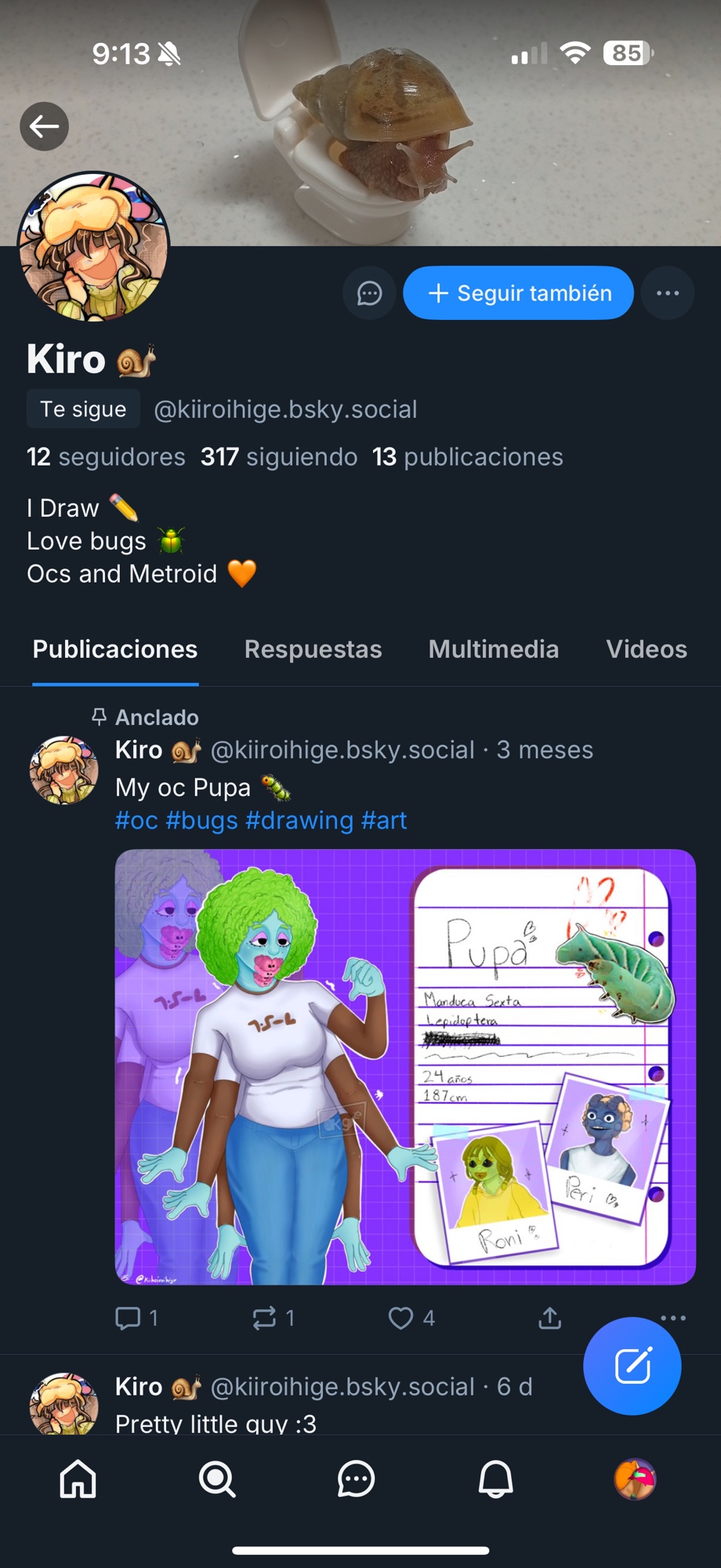Compose a new post

(632, 1366)
